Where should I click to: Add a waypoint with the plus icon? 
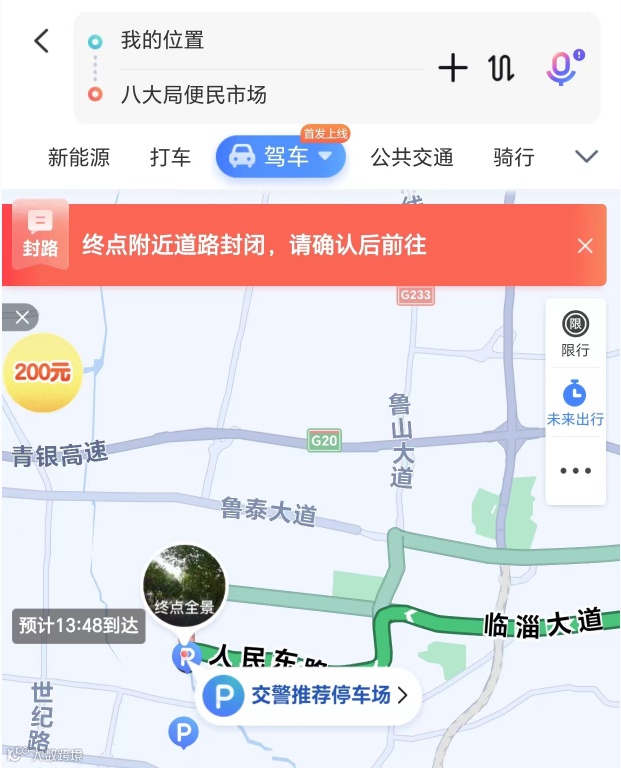453,68
